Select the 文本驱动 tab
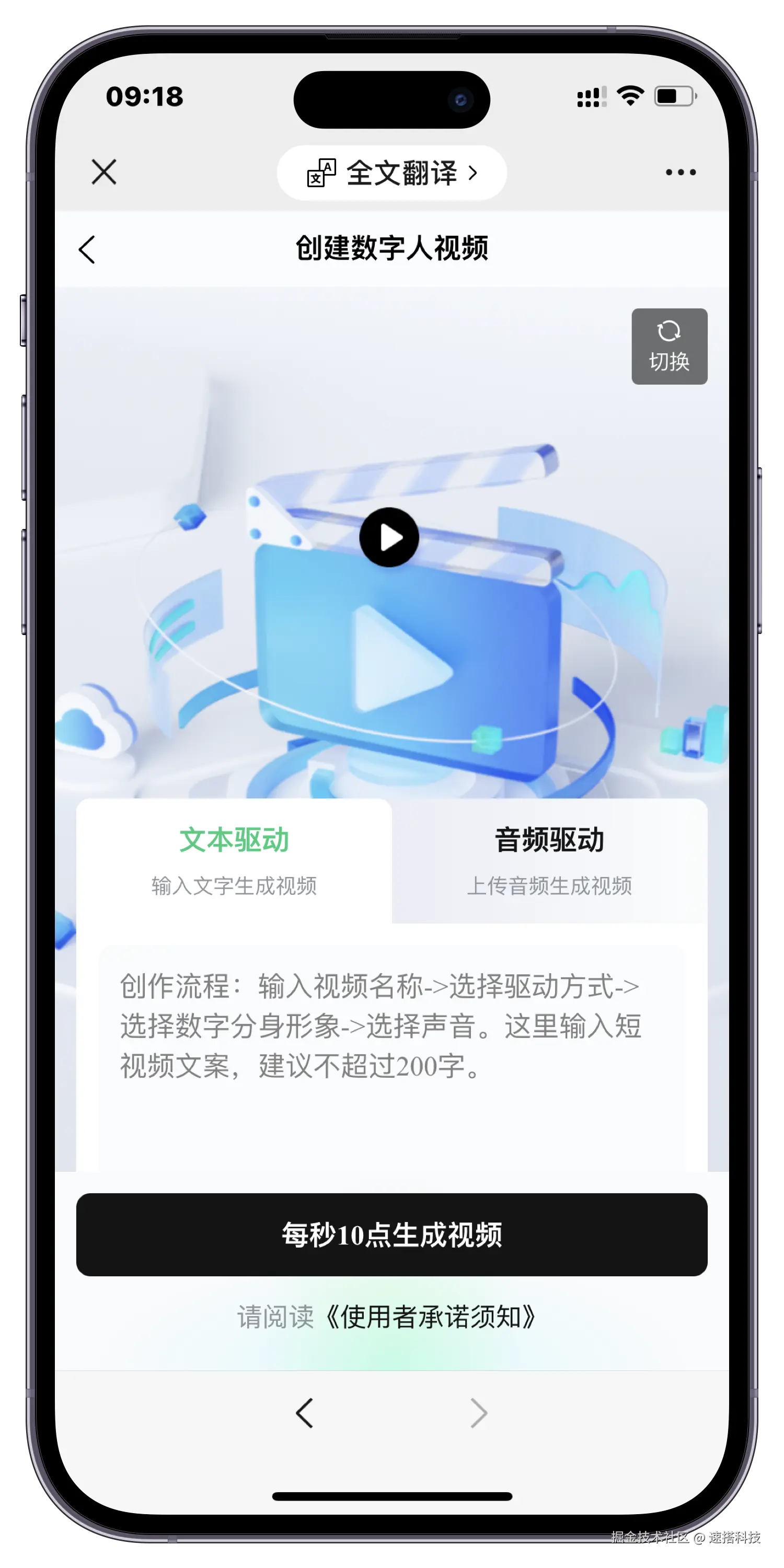 [234, 860]
